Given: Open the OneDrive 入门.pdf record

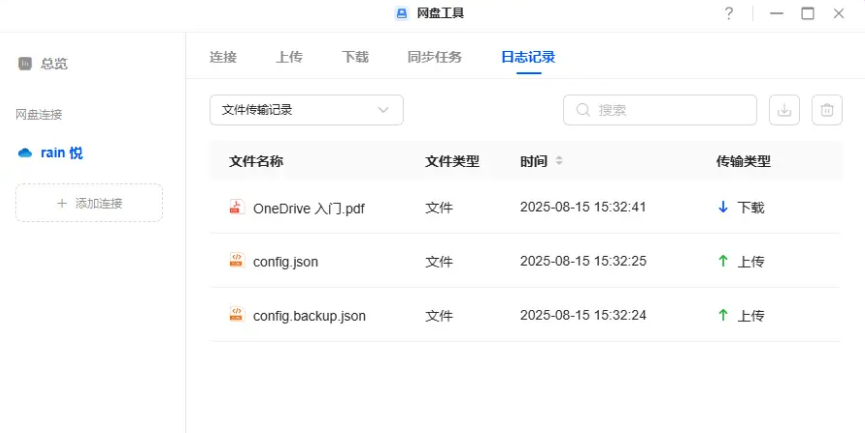Looking at the screenshot, I should pos(308,208).
